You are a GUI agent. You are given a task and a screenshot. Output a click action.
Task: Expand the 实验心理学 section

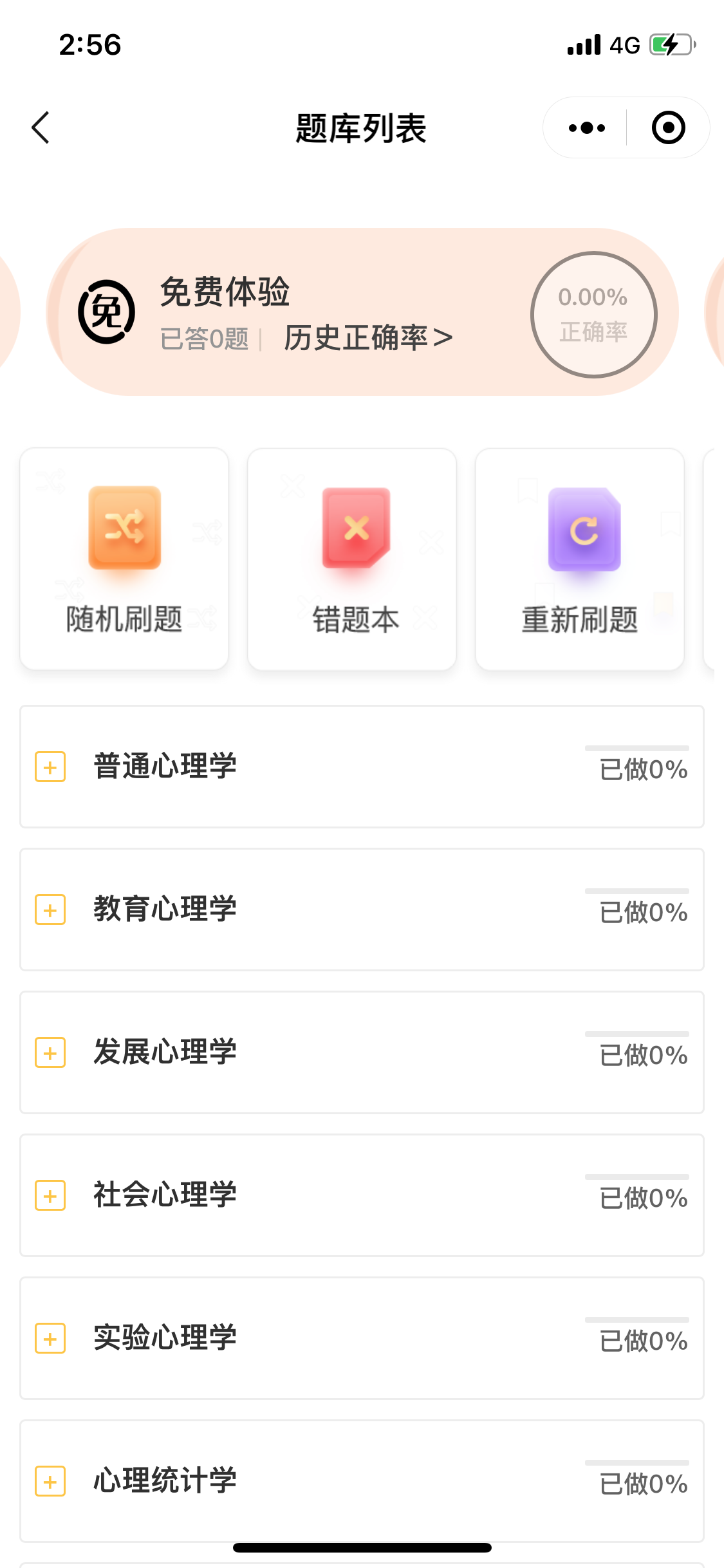[x=50, y=1338]
